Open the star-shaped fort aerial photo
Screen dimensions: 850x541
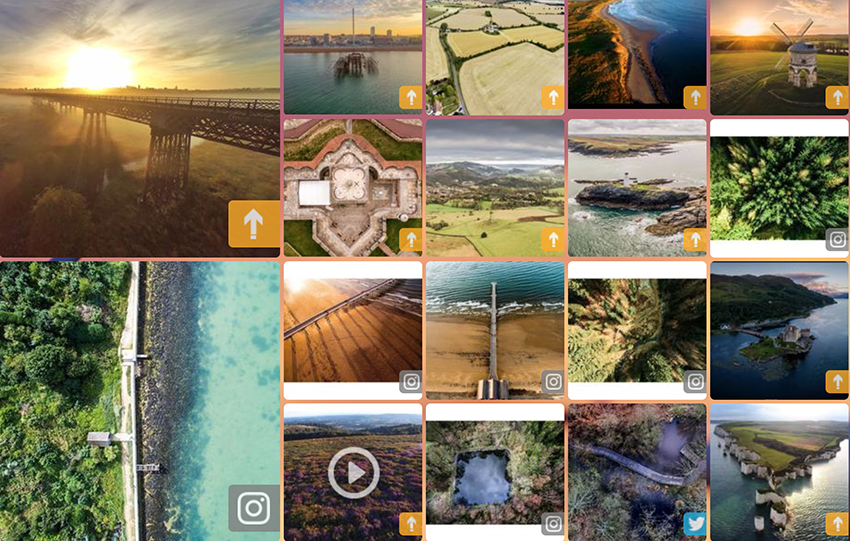click(352, 187)
